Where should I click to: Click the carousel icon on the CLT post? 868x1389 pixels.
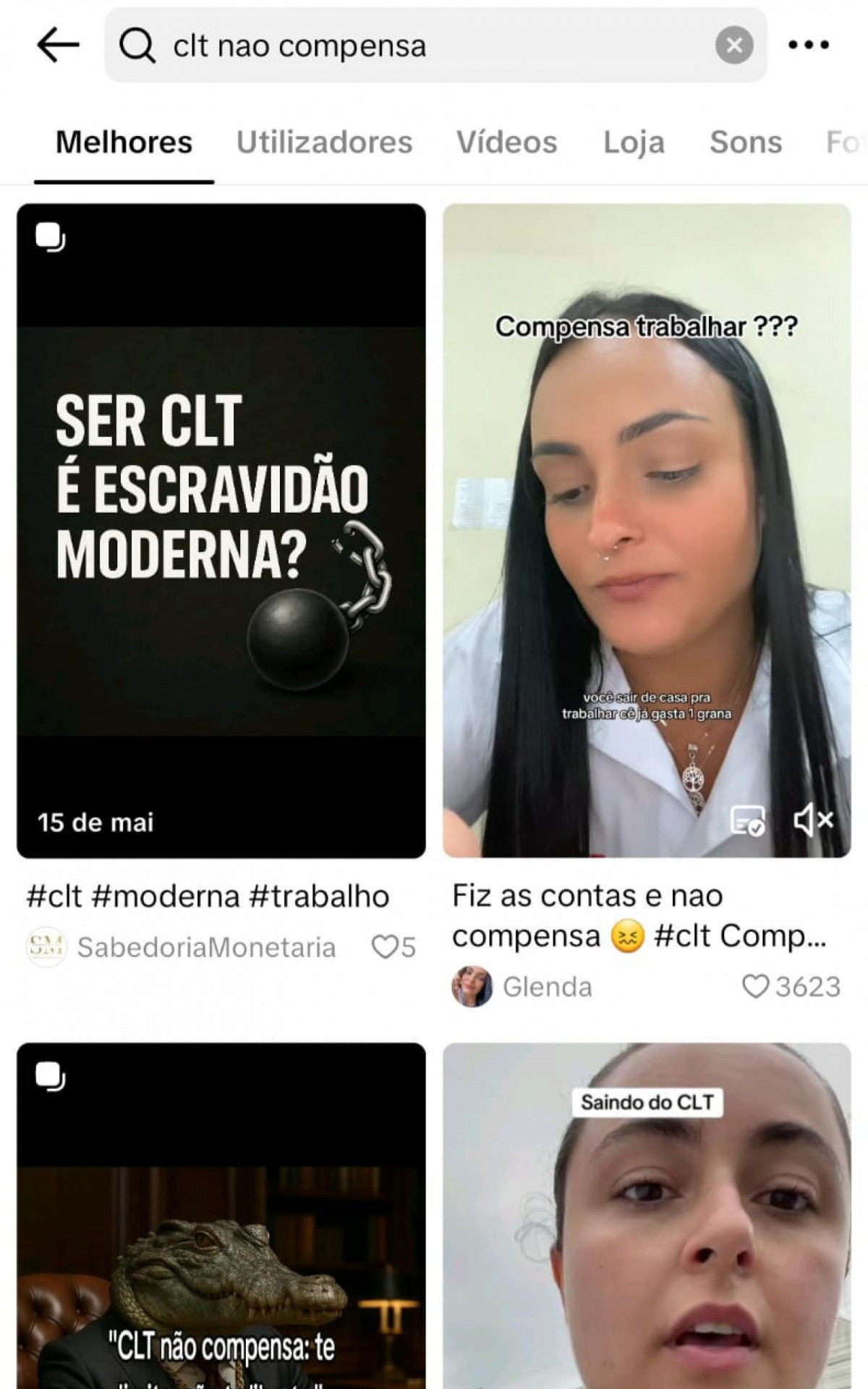pyautogui.click(x=49, y=237)
